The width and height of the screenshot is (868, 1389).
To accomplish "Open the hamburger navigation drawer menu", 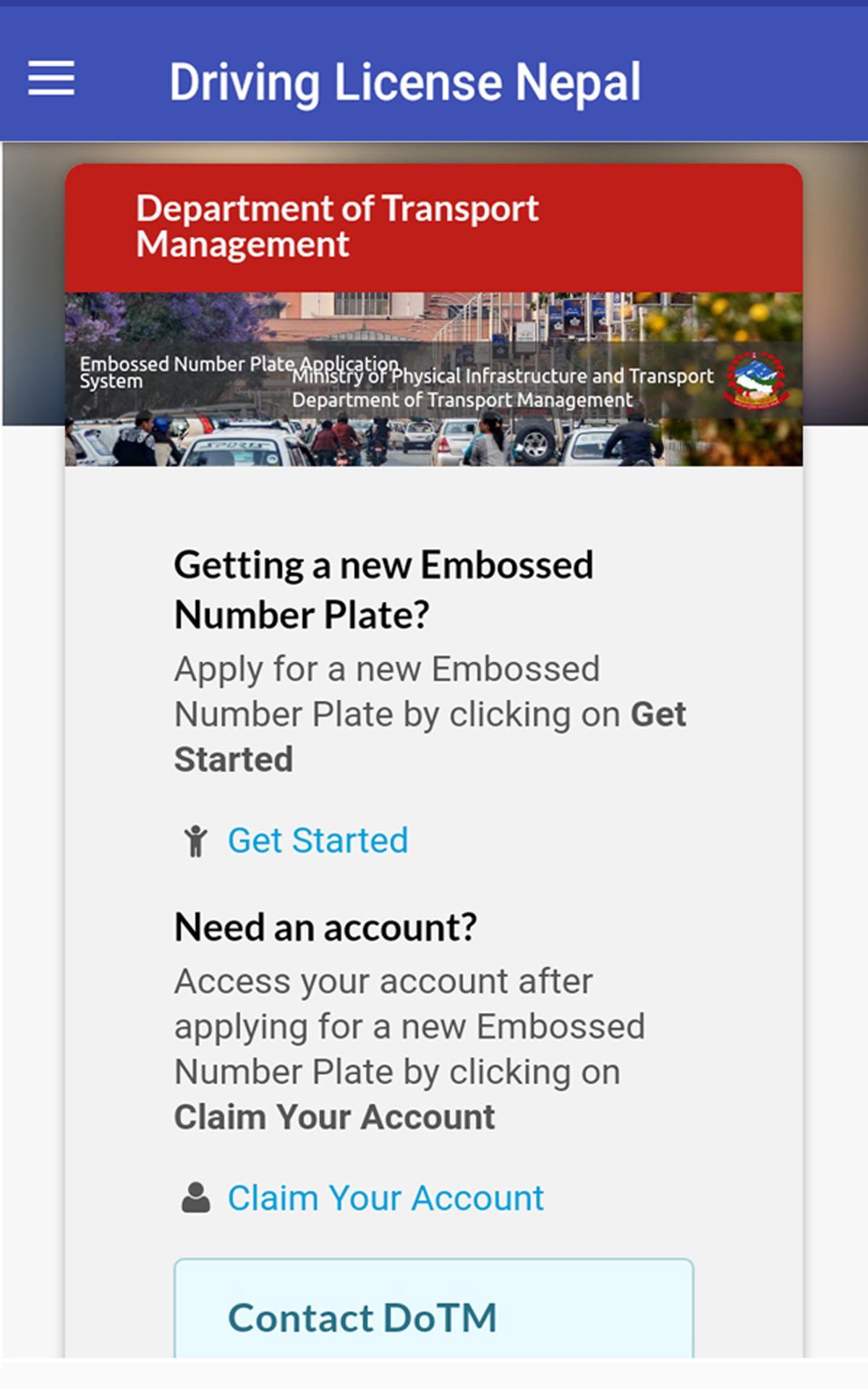I will point(51,78).
